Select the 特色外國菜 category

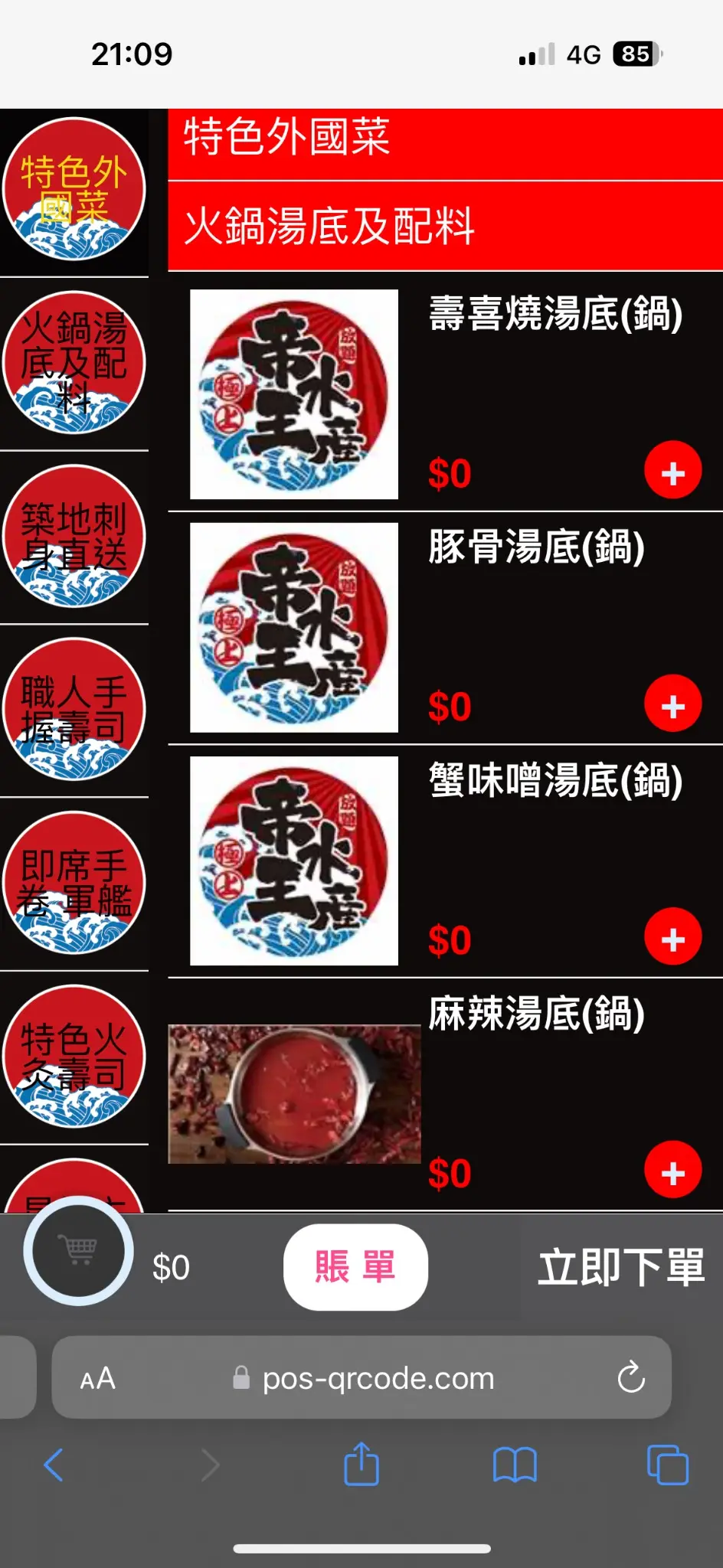click(x=74, y=190)
